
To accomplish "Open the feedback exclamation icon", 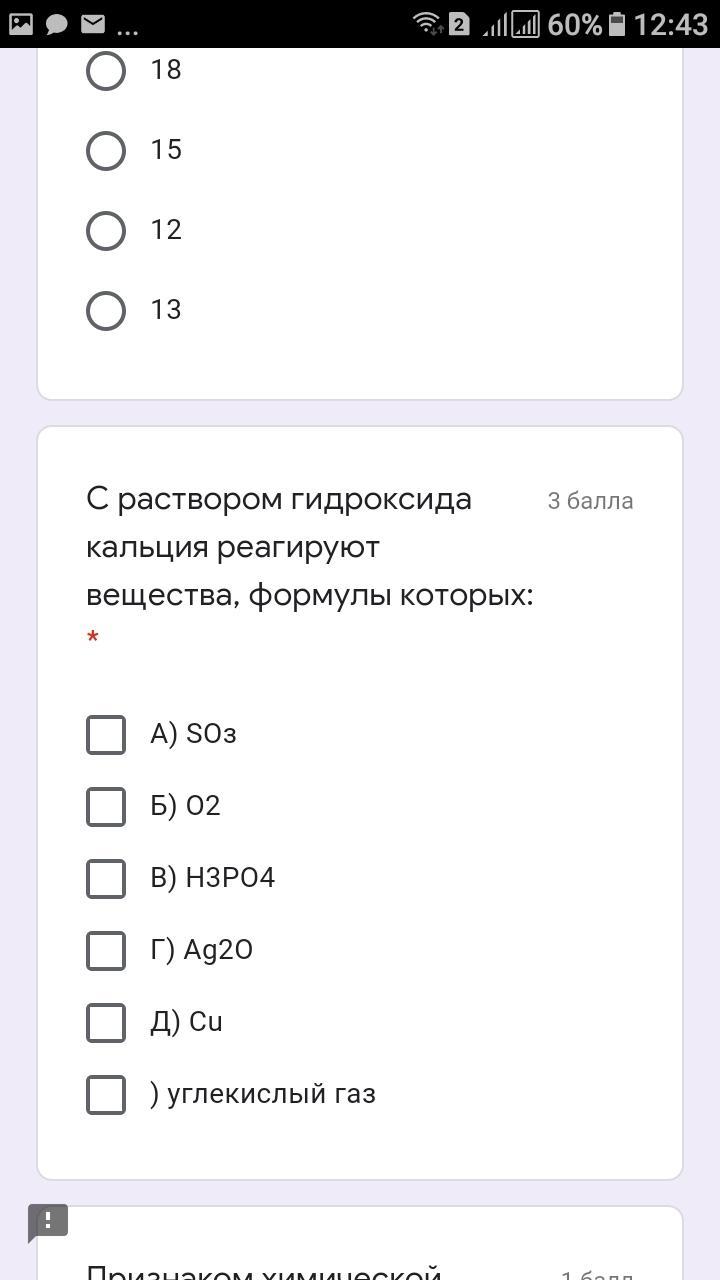I will pyautogui.click(x=47, y=1222).
